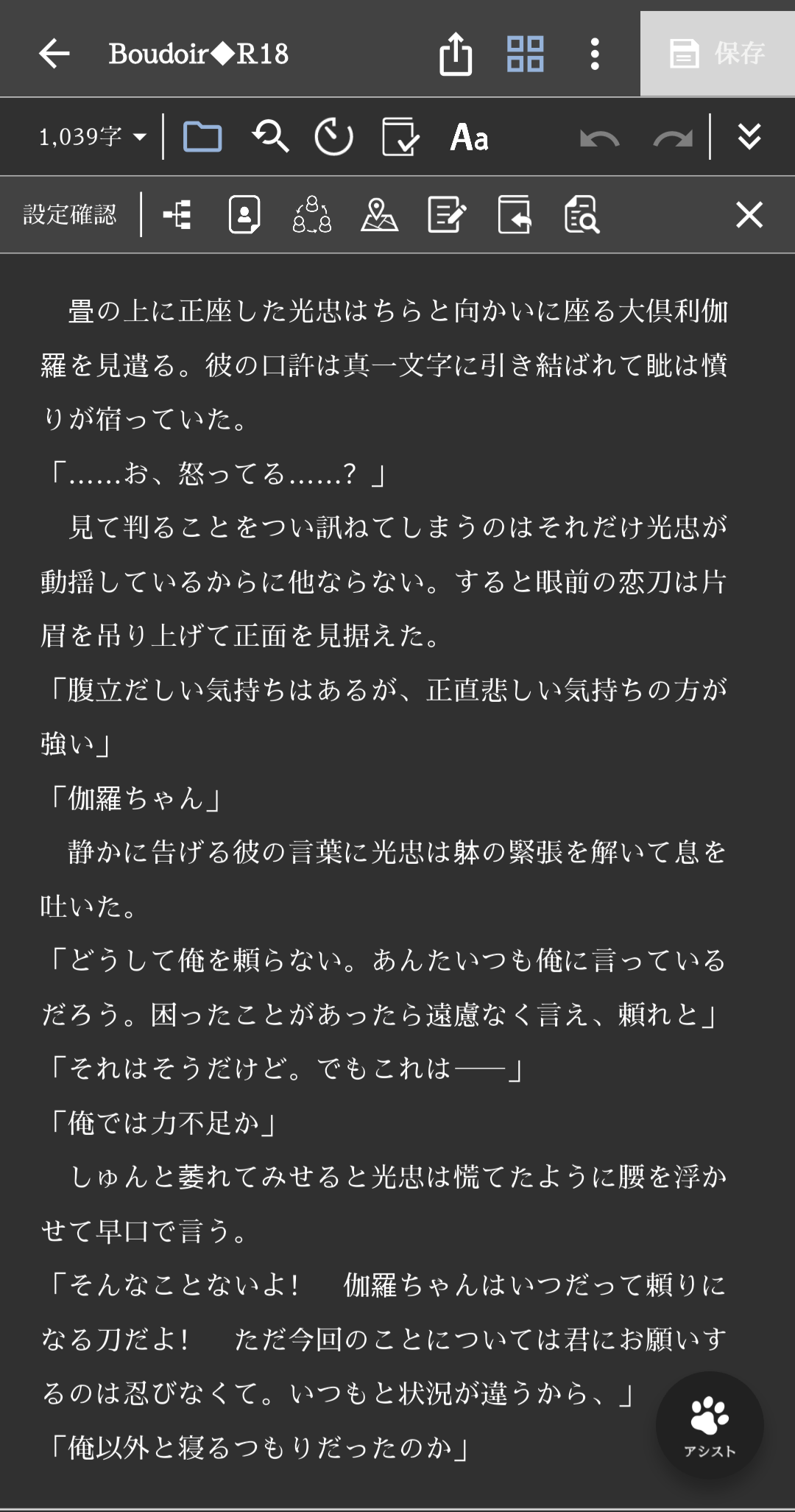Tap the 保存 save button
This screenshot has height=1512, width=795.
[x=717, y=54]
